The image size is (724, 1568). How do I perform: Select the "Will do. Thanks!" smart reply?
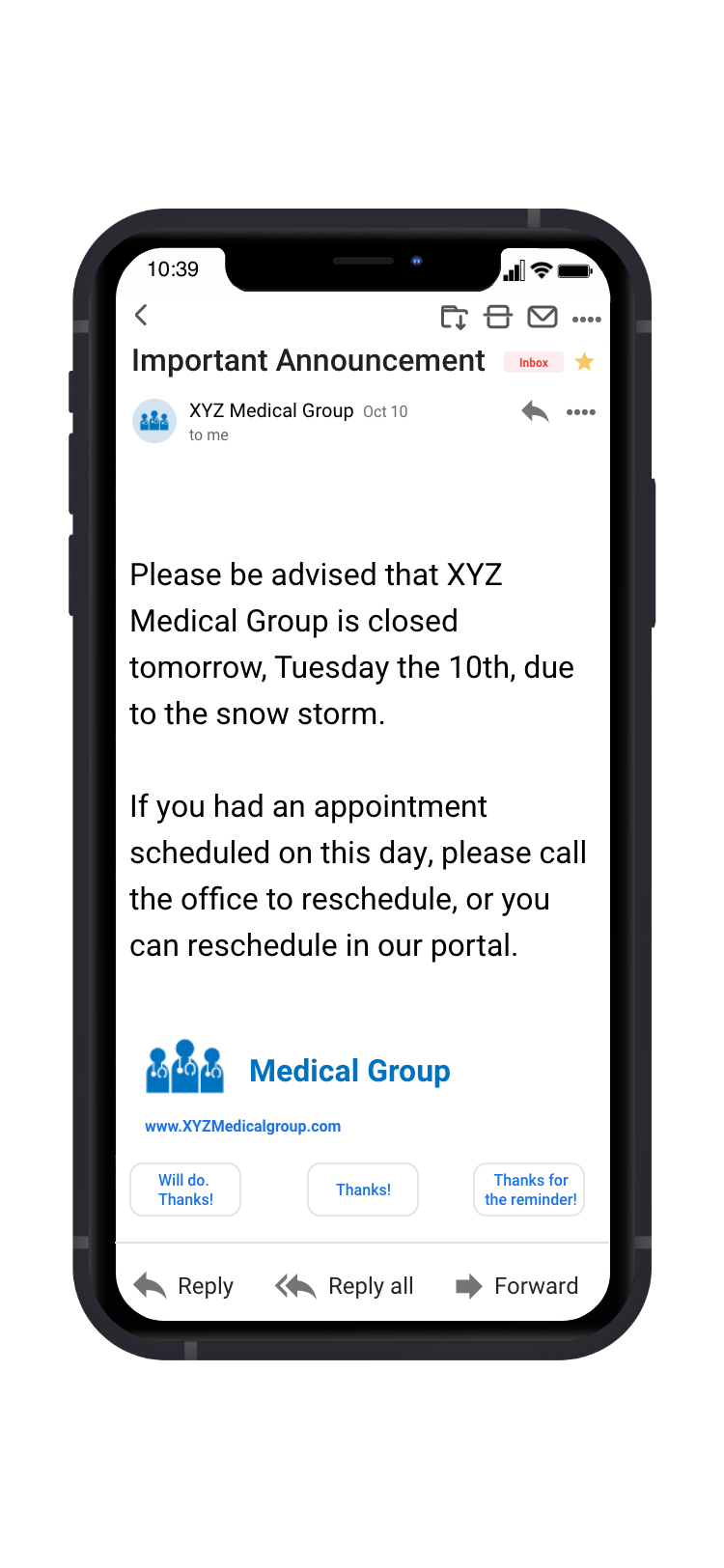coord(185,1190)
